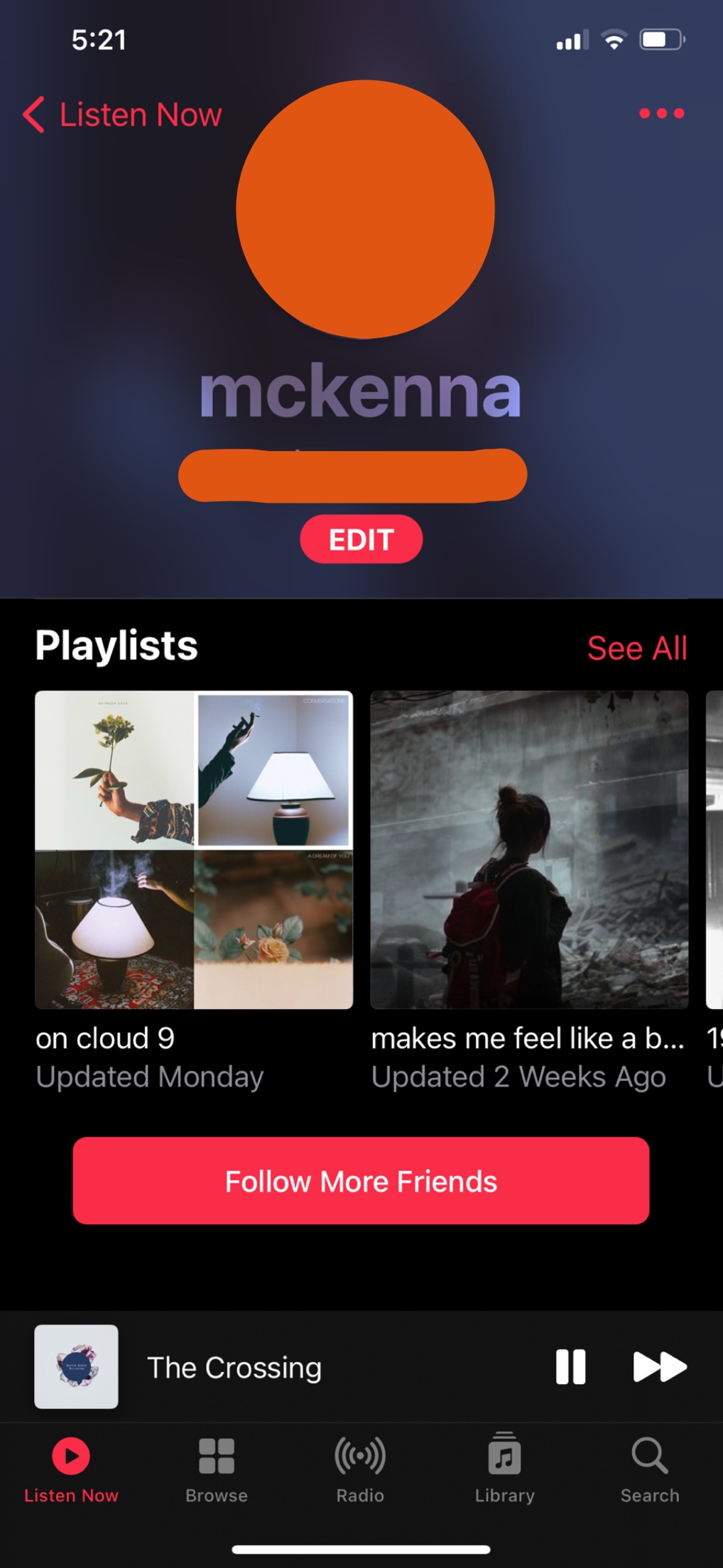
Task: Switch to the Browse tab
Action: [x=217, y=1469]
